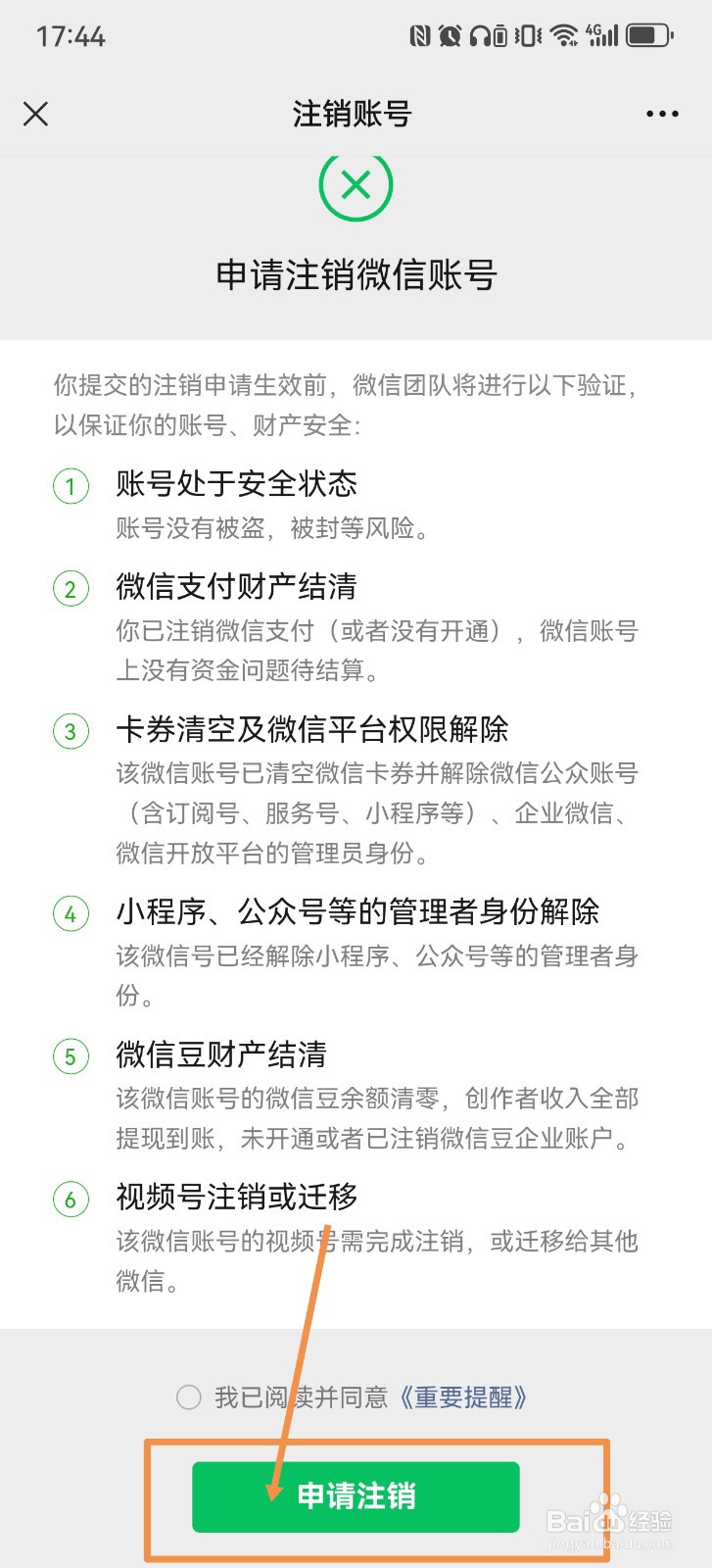Select the 我已阅读并同意 agreement radio button

coord(188,1397)
